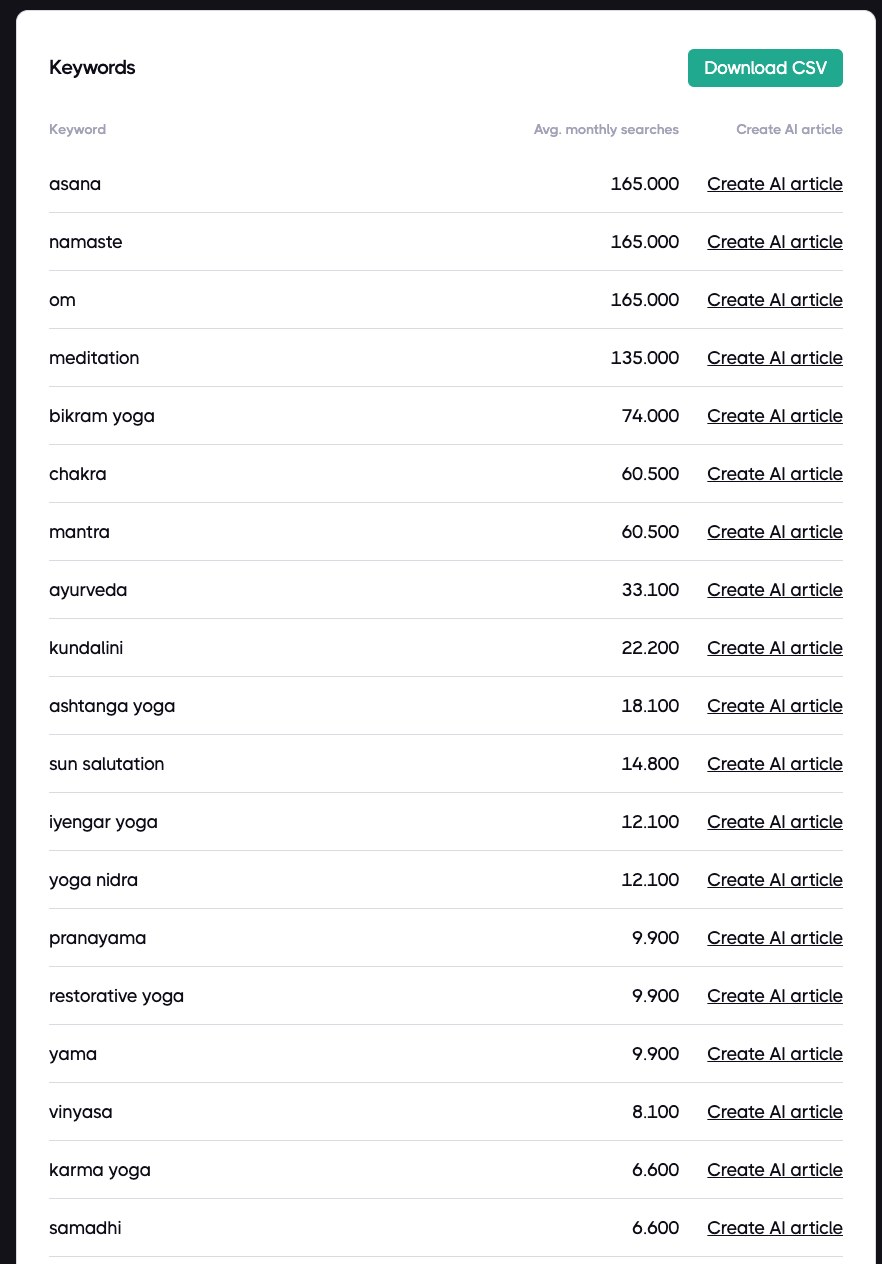The height and width of the screenshot is (1264, 882).
Task: Create AI article for yama
Action: [774, 1054]
